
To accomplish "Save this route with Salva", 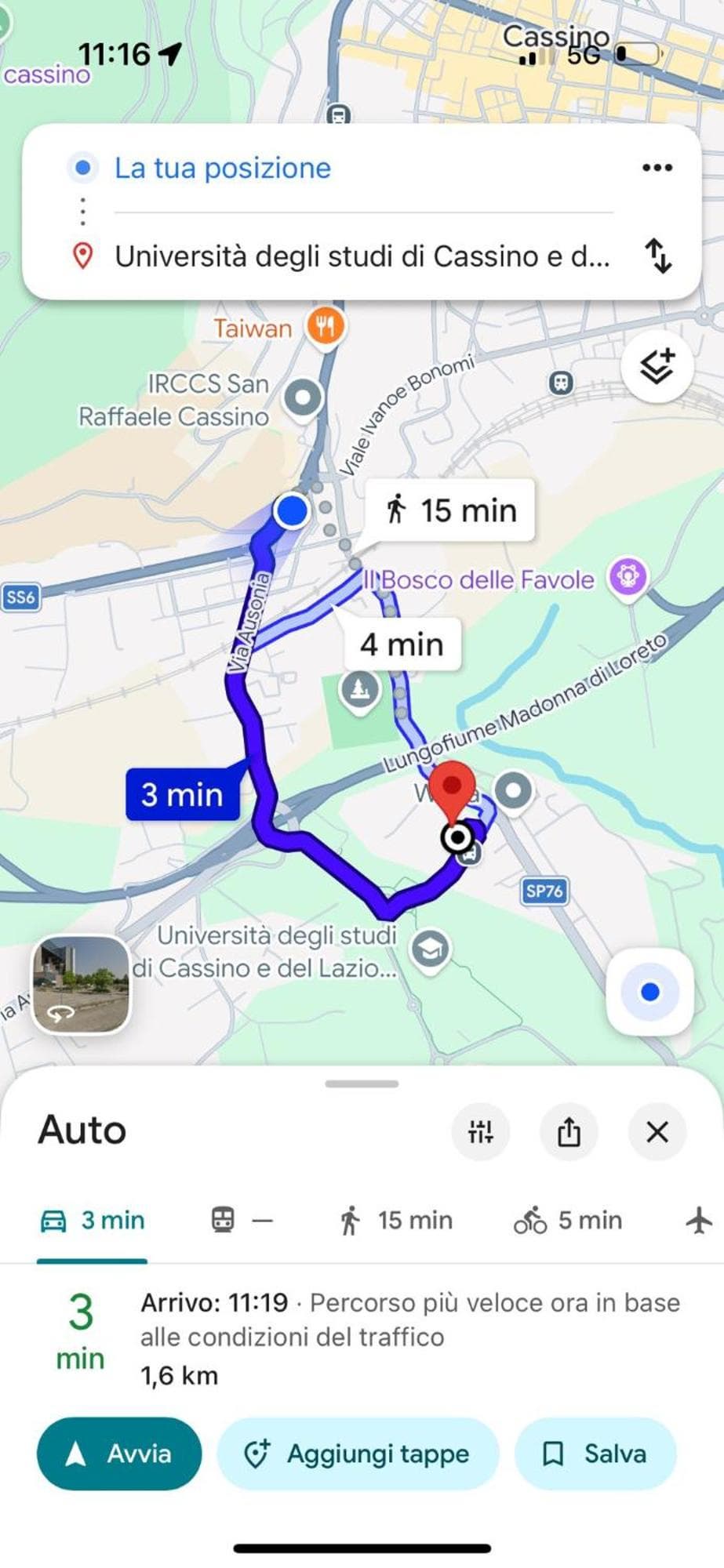I will point(595,1454).
